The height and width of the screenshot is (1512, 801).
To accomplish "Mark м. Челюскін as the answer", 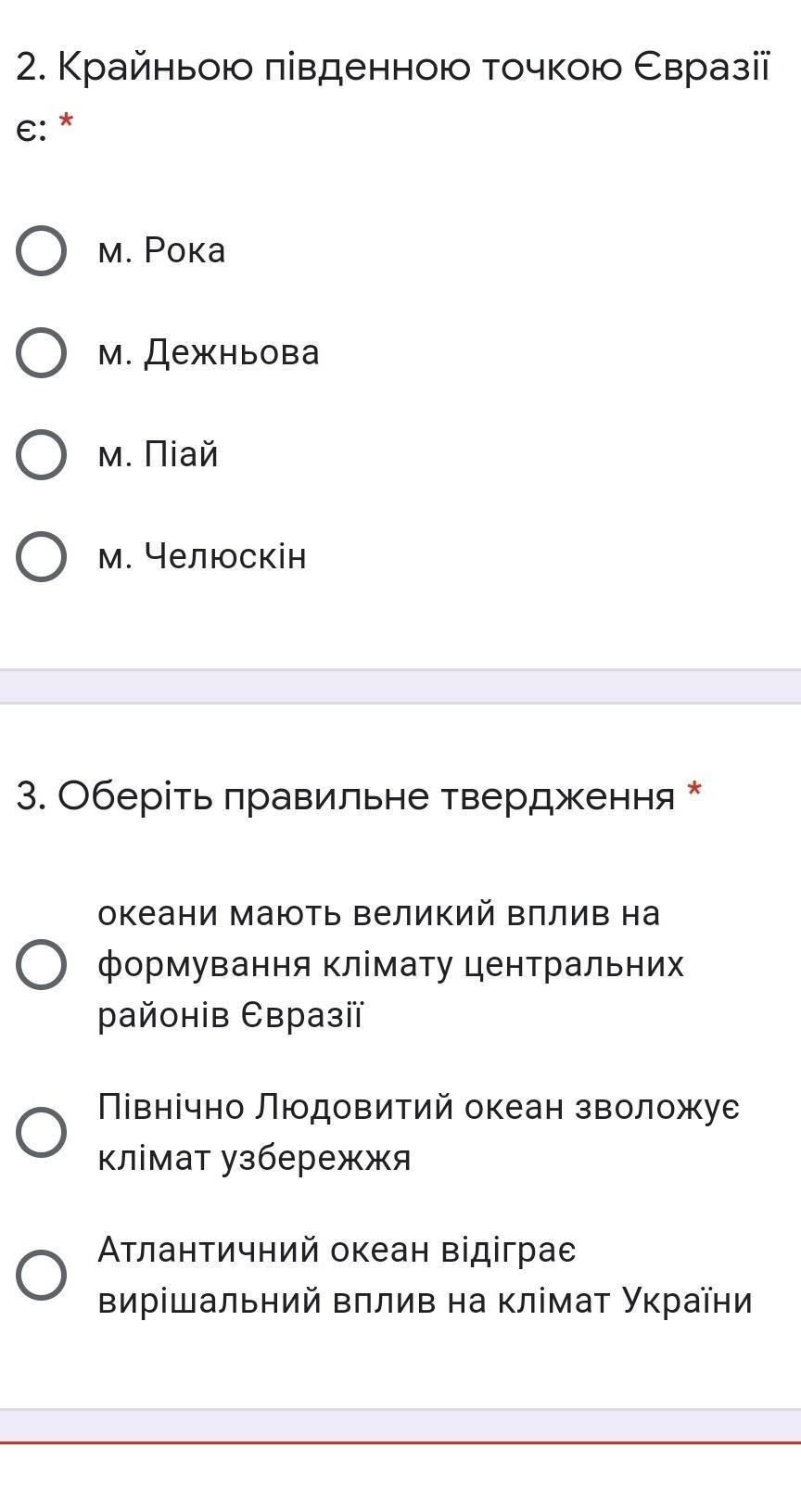I will point(42,557).
